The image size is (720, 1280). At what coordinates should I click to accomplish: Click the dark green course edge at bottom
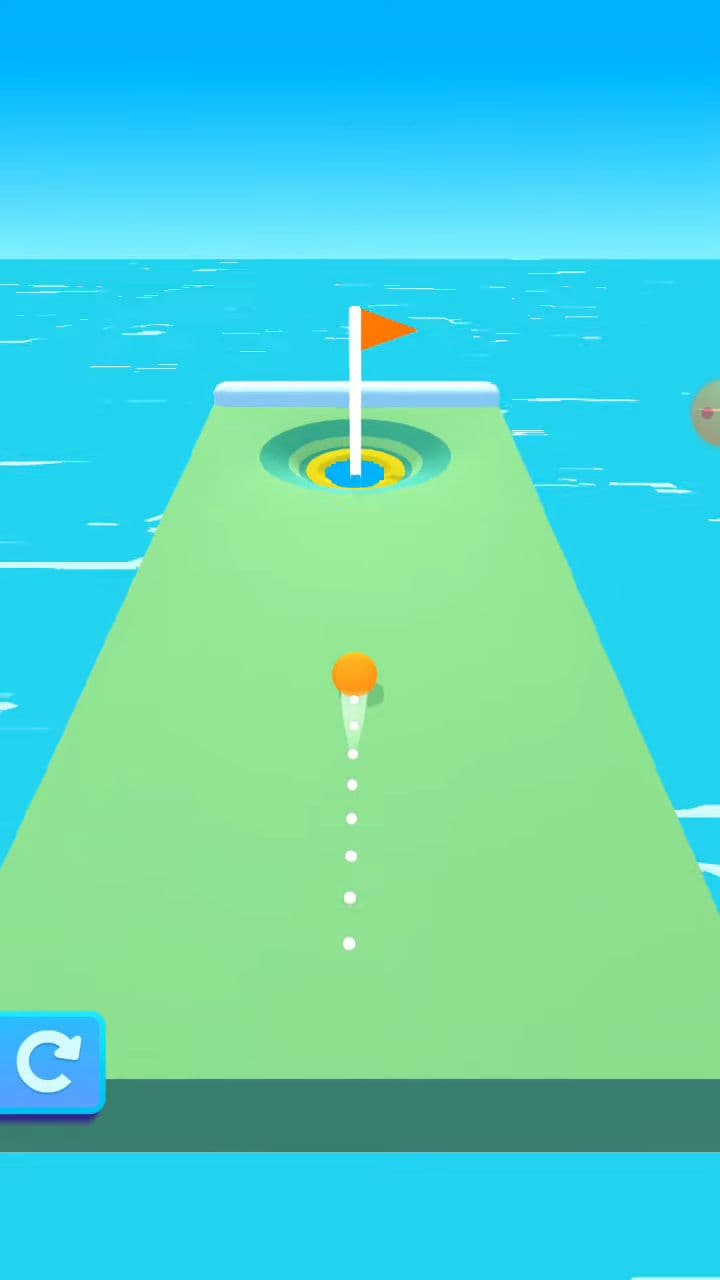[x=400, y=1115]
